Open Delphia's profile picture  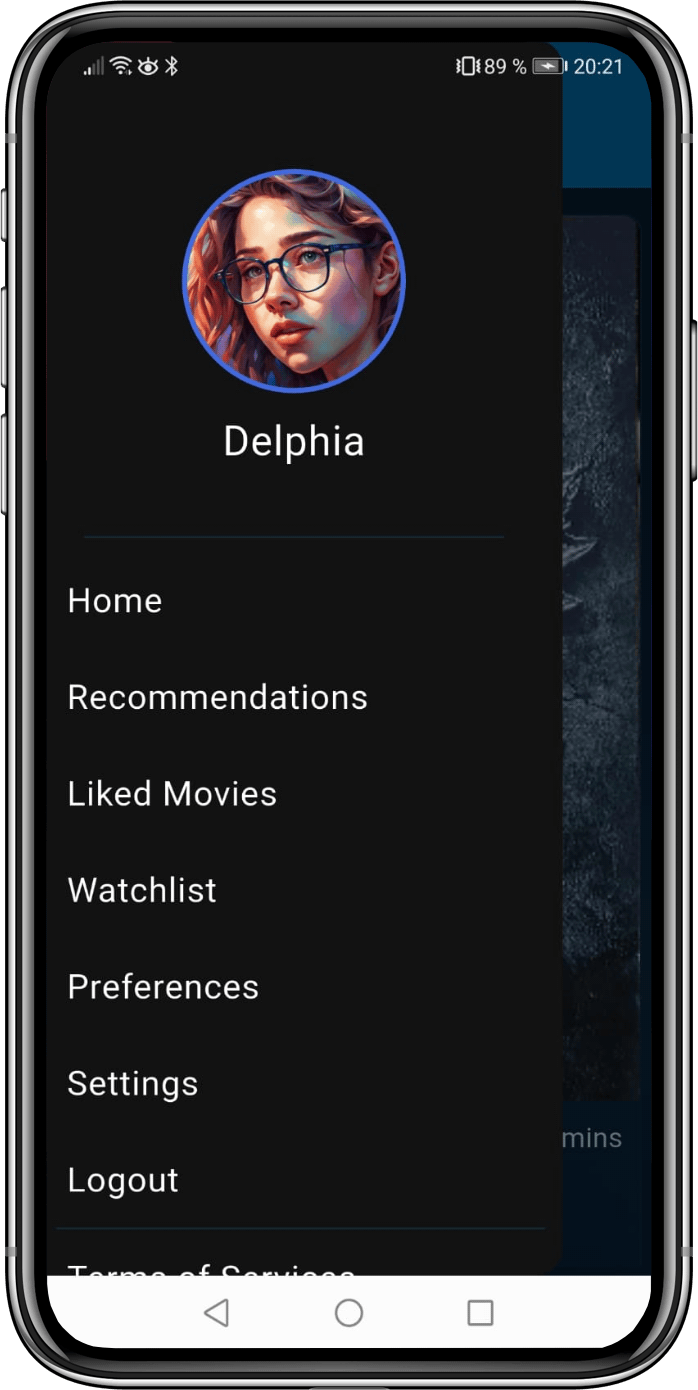point(294,281)
